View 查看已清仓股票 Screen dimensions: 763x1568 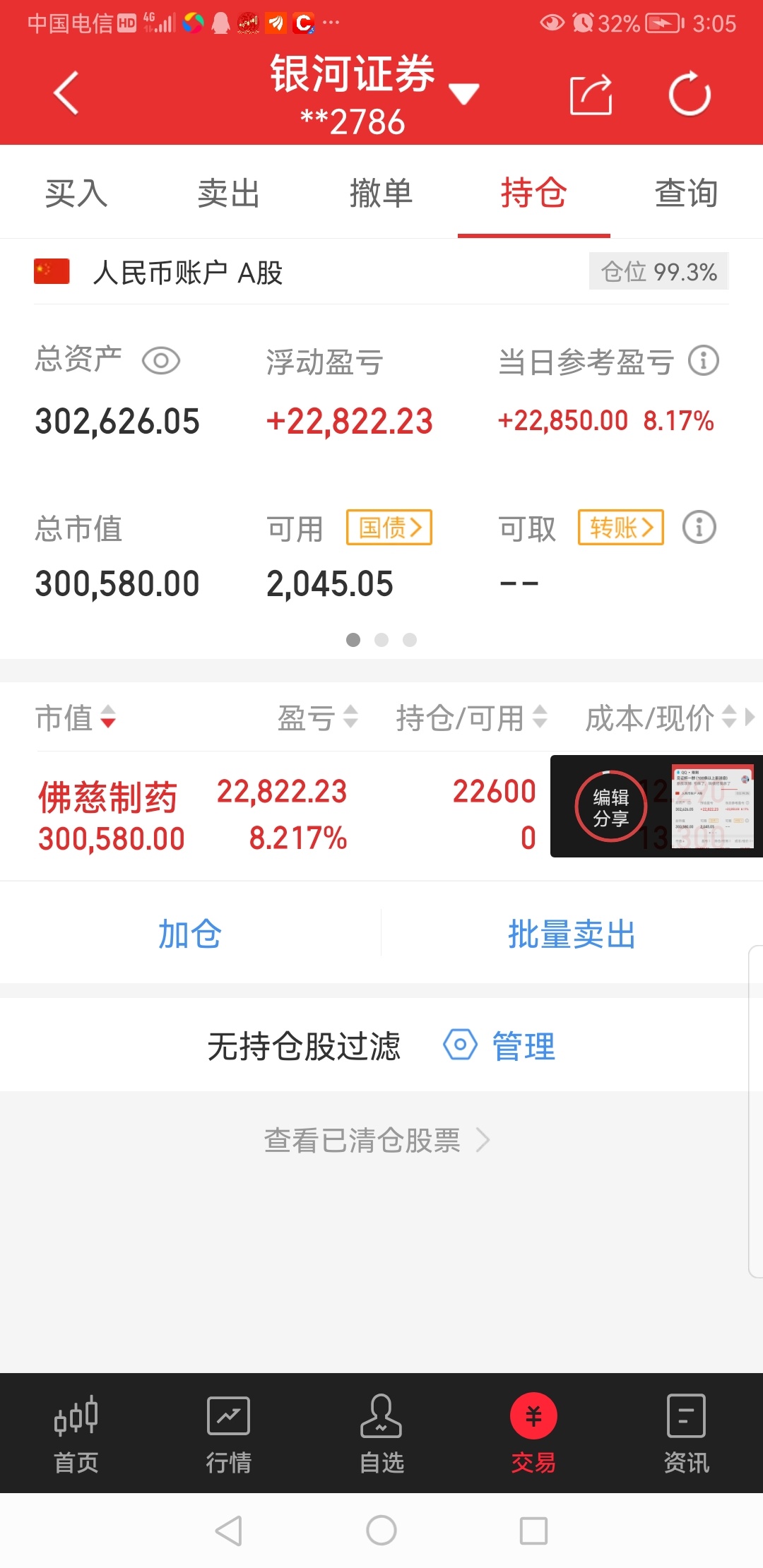point(377,1140)
